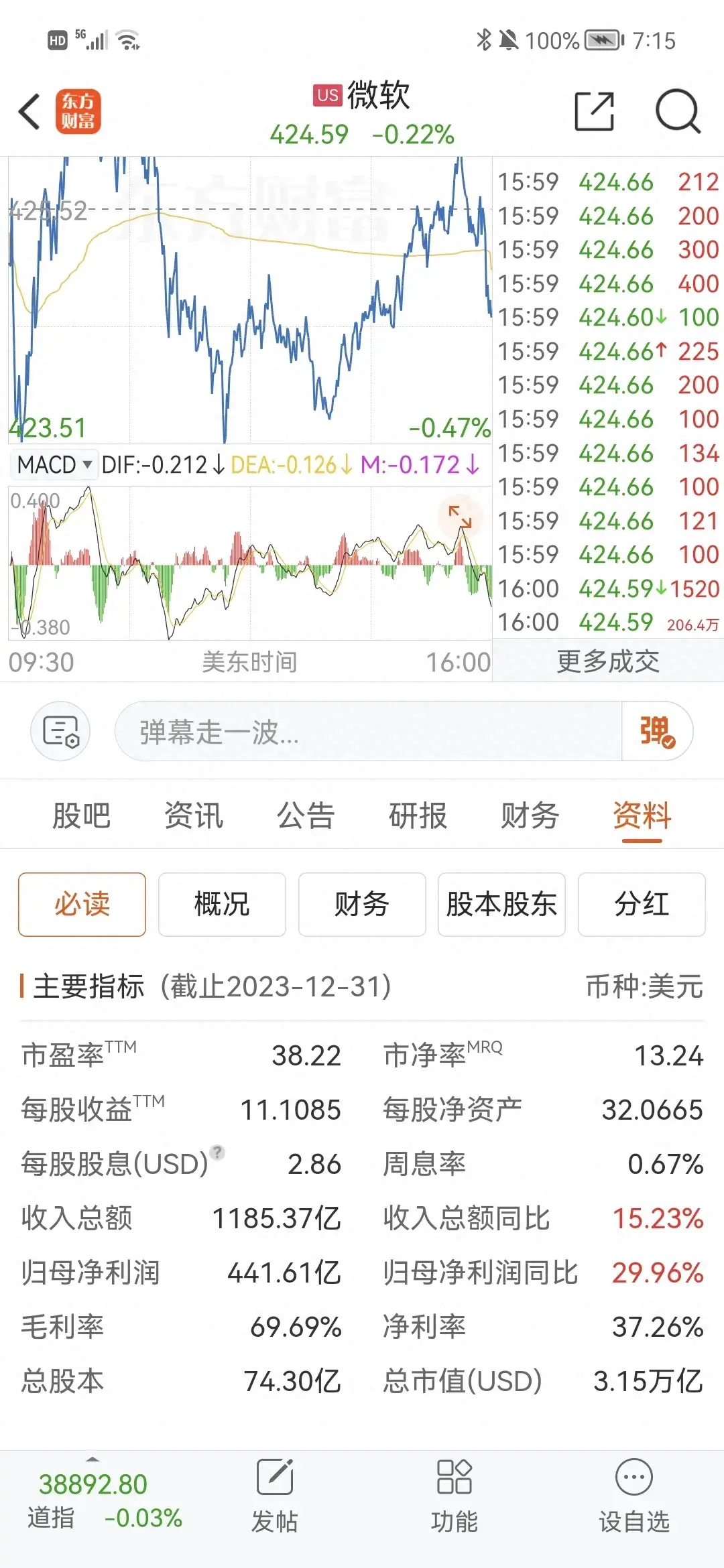Open the 股吧 discussion tab
This screenshot has width=724, height=1568.
point(82,816)
